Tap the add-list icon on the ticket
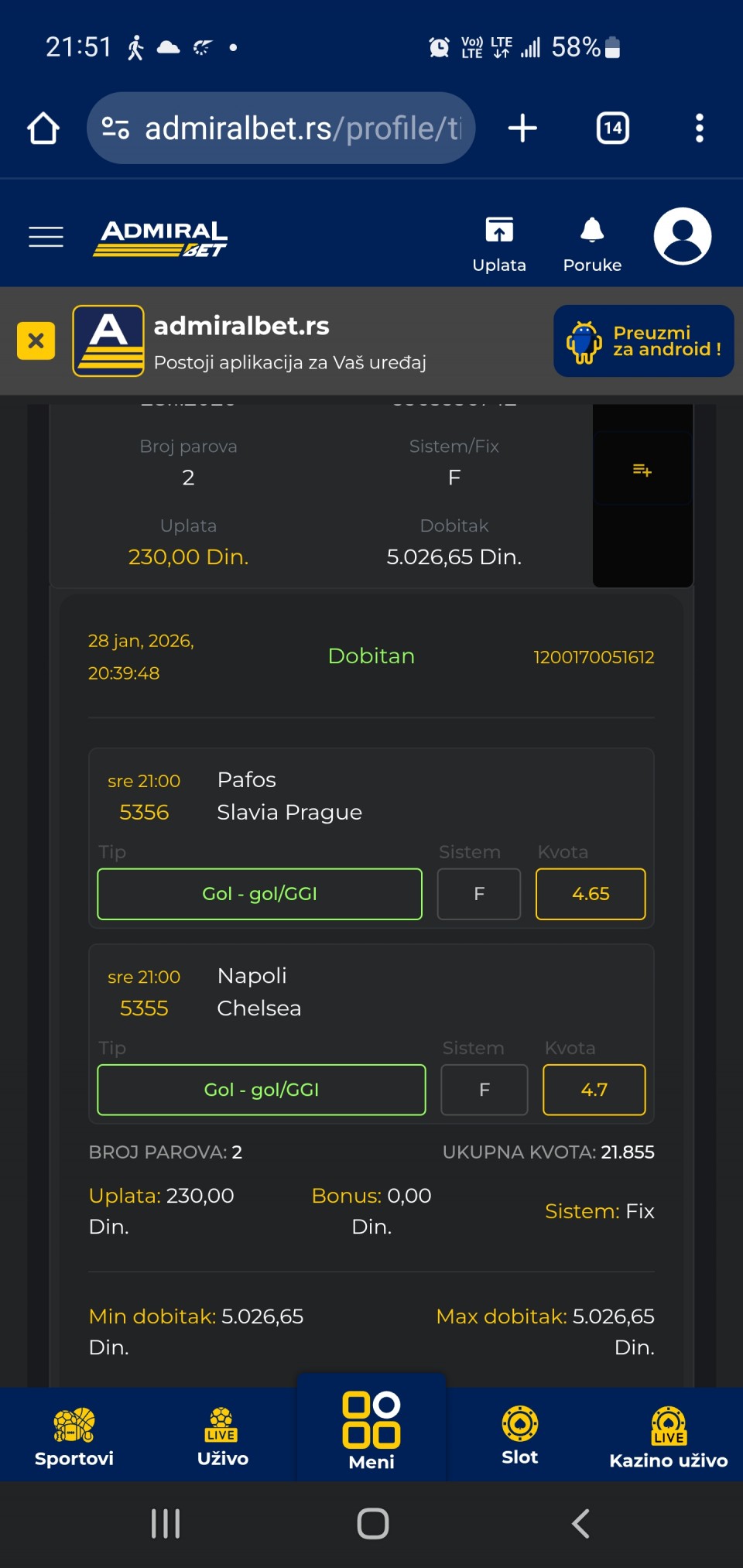 (x=642, y=470)
